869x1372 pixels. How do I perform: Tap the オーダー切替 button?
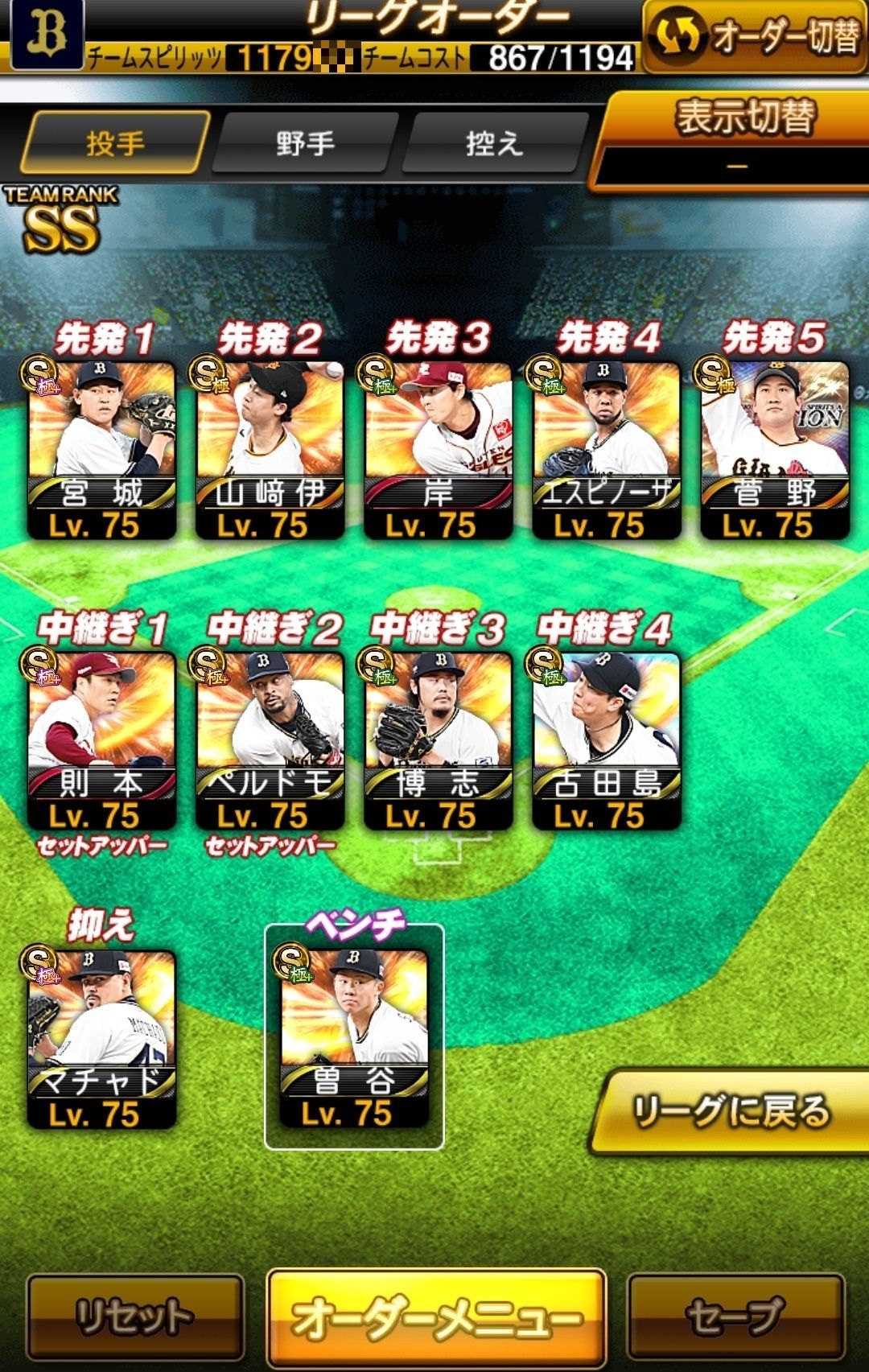click(753, 36)
